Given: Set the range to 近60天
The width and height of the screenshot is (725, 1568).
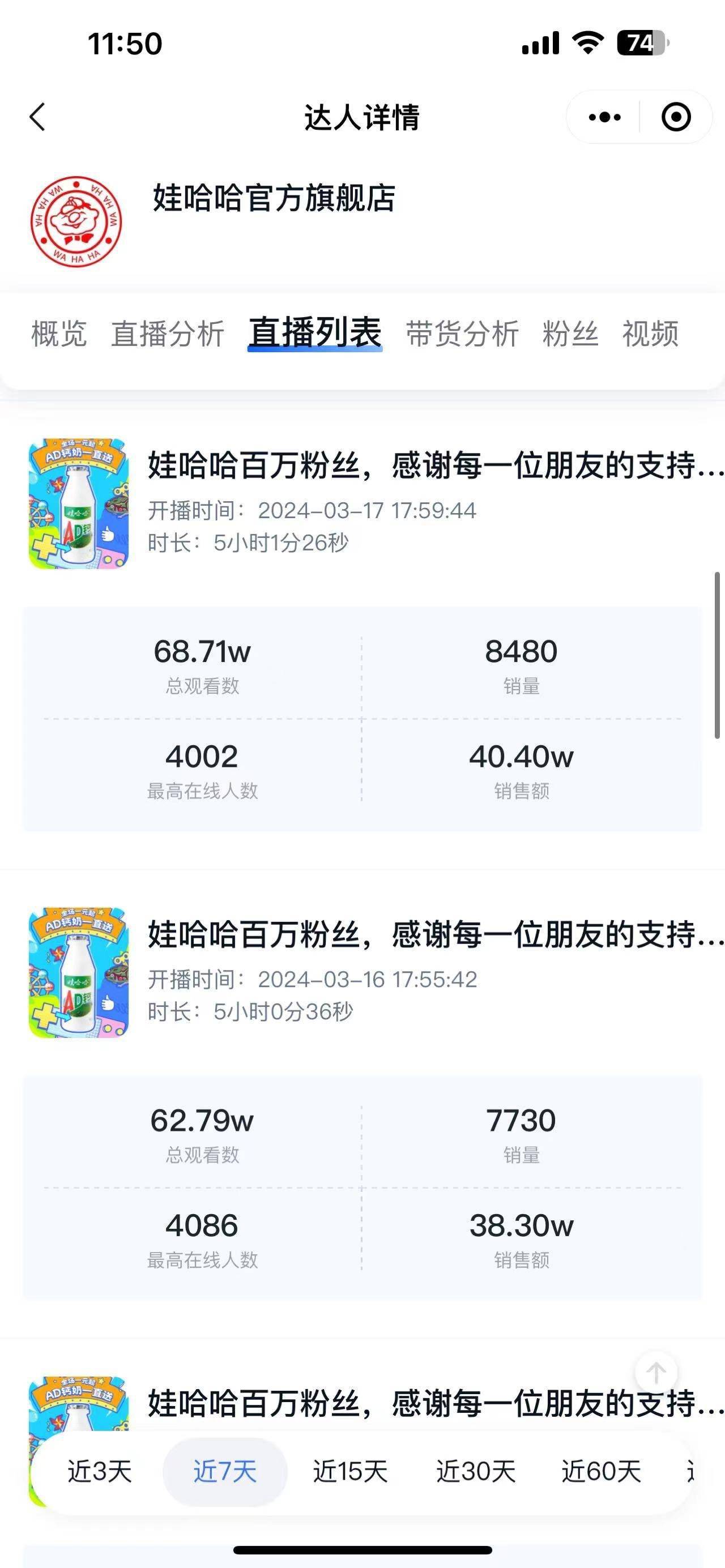Looking at the screenshot, I should tap(601, 1472).
